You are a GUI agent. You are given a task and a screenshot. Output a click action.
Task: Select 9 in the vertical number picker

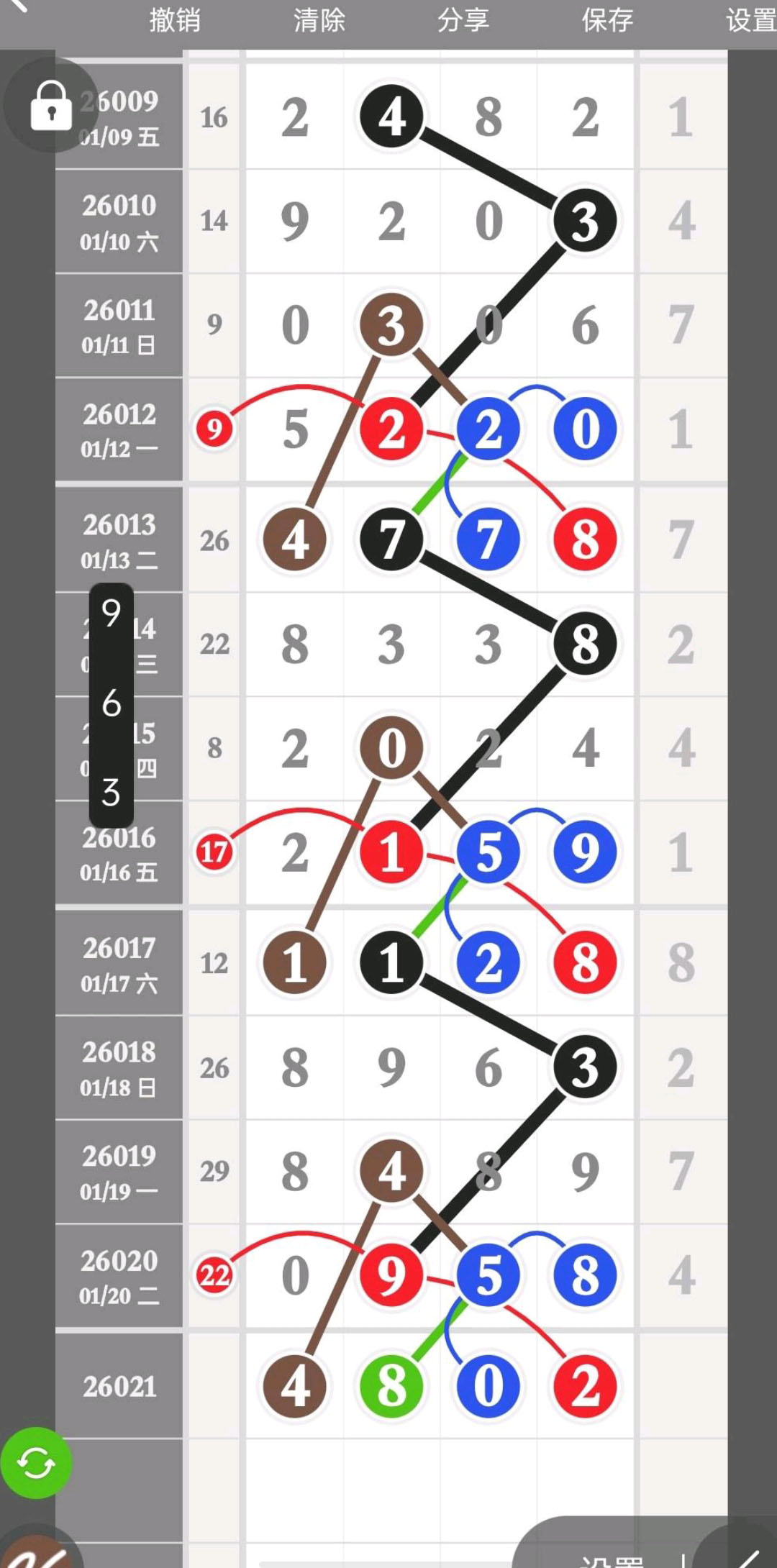coord(111,614)
